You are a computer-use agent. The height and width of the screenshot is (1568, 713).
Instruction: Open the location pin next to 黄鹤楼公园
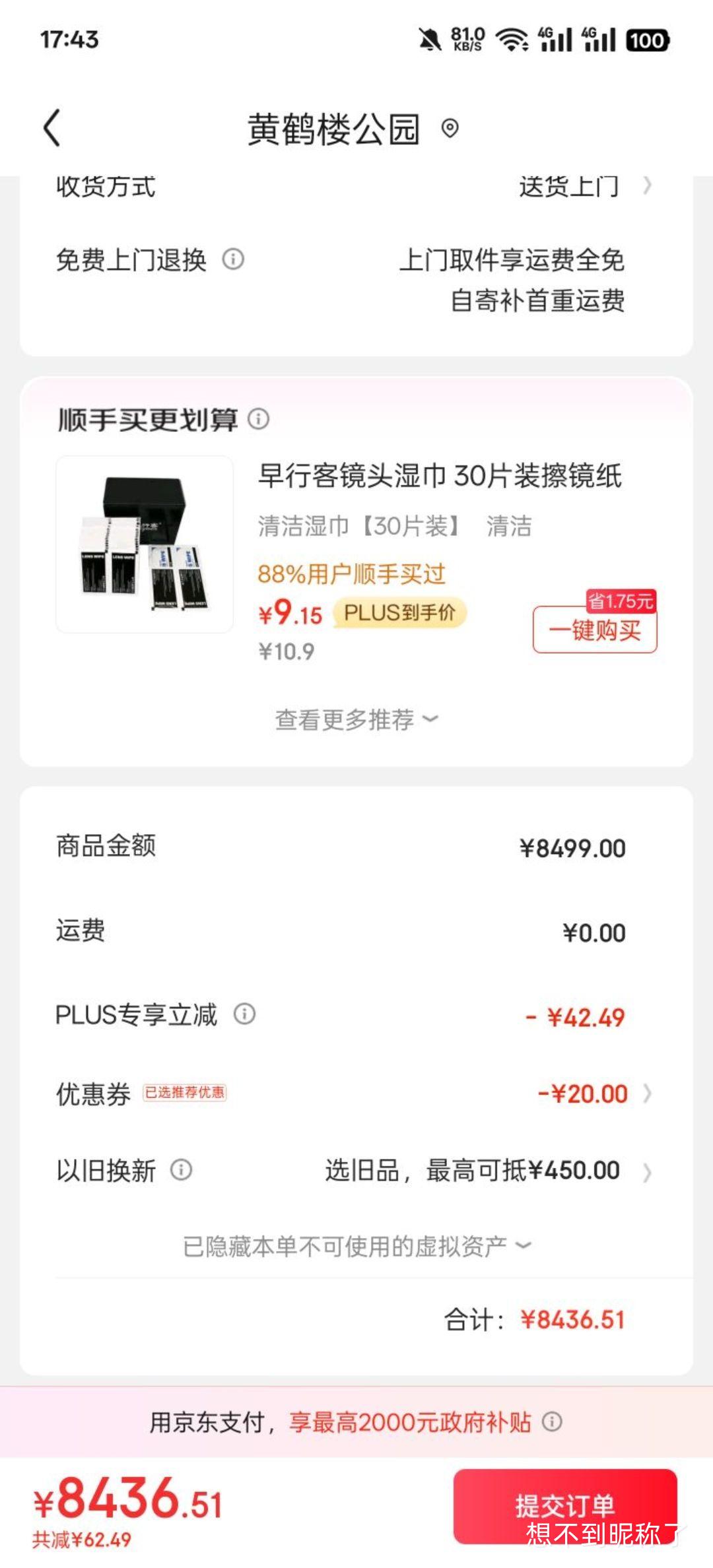tap(450, 128)
